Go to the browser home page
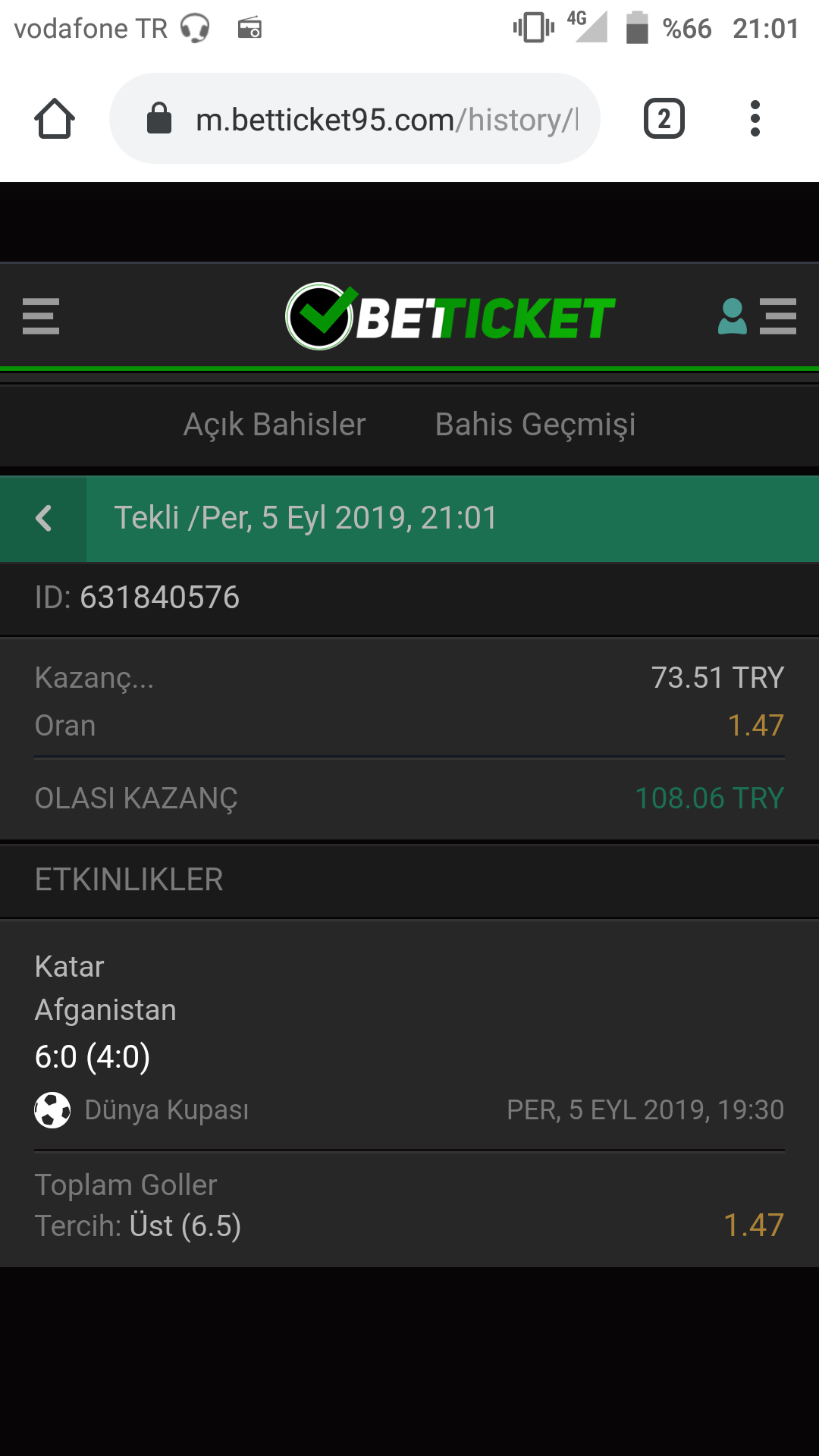The height and width of the screenshot is (1456, 819). tap(55, 119)
